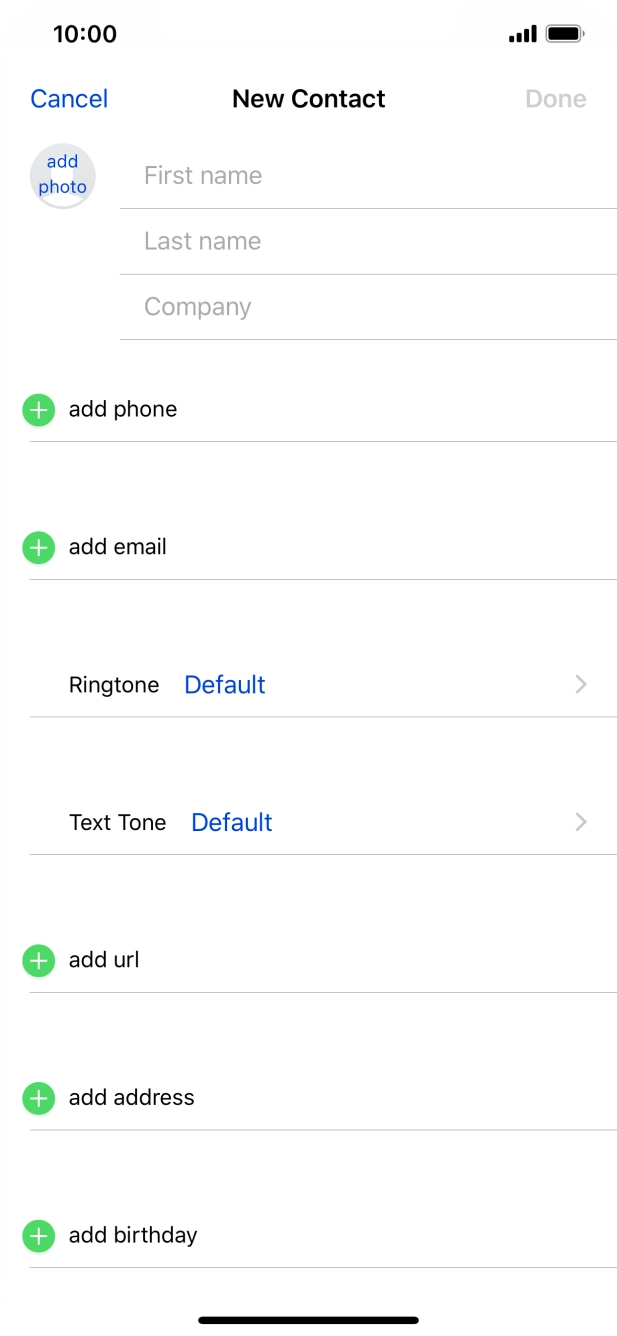This screenshot has width=617, height=1336.
Task: Focus the First name field
Action: point(368,176)
